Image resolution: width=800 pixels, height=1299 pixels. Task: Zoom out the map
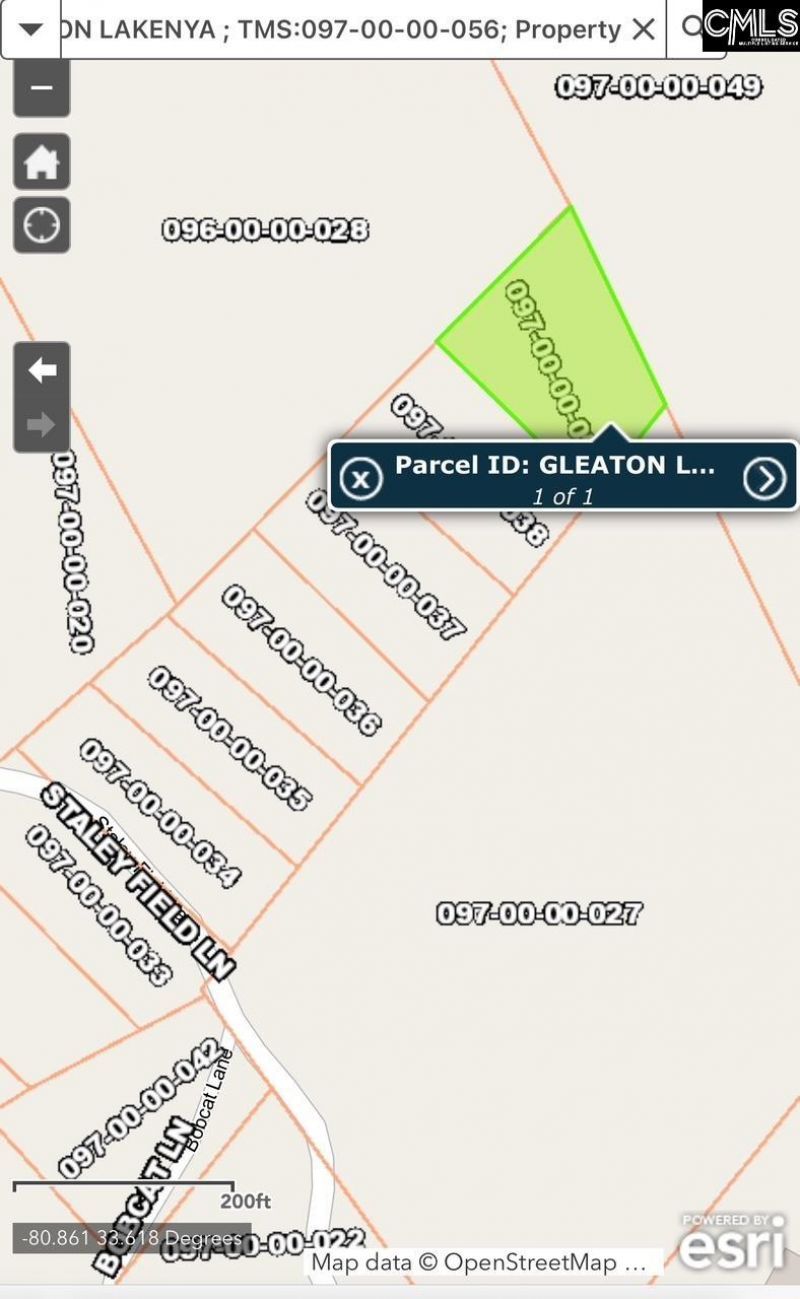[x=41, y=87]
